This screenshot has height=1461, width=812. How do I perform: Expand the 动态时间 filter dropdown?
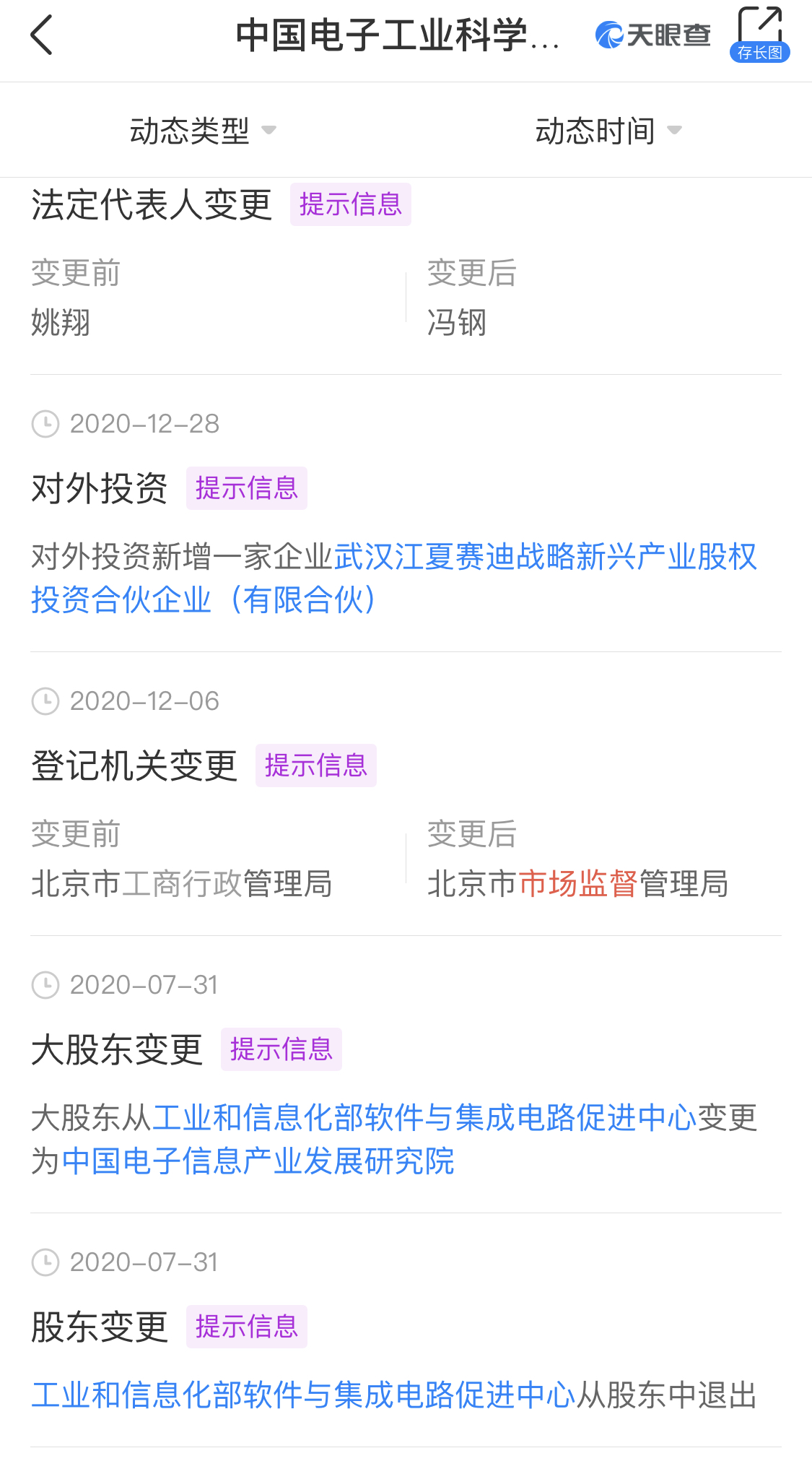(608, 131)
